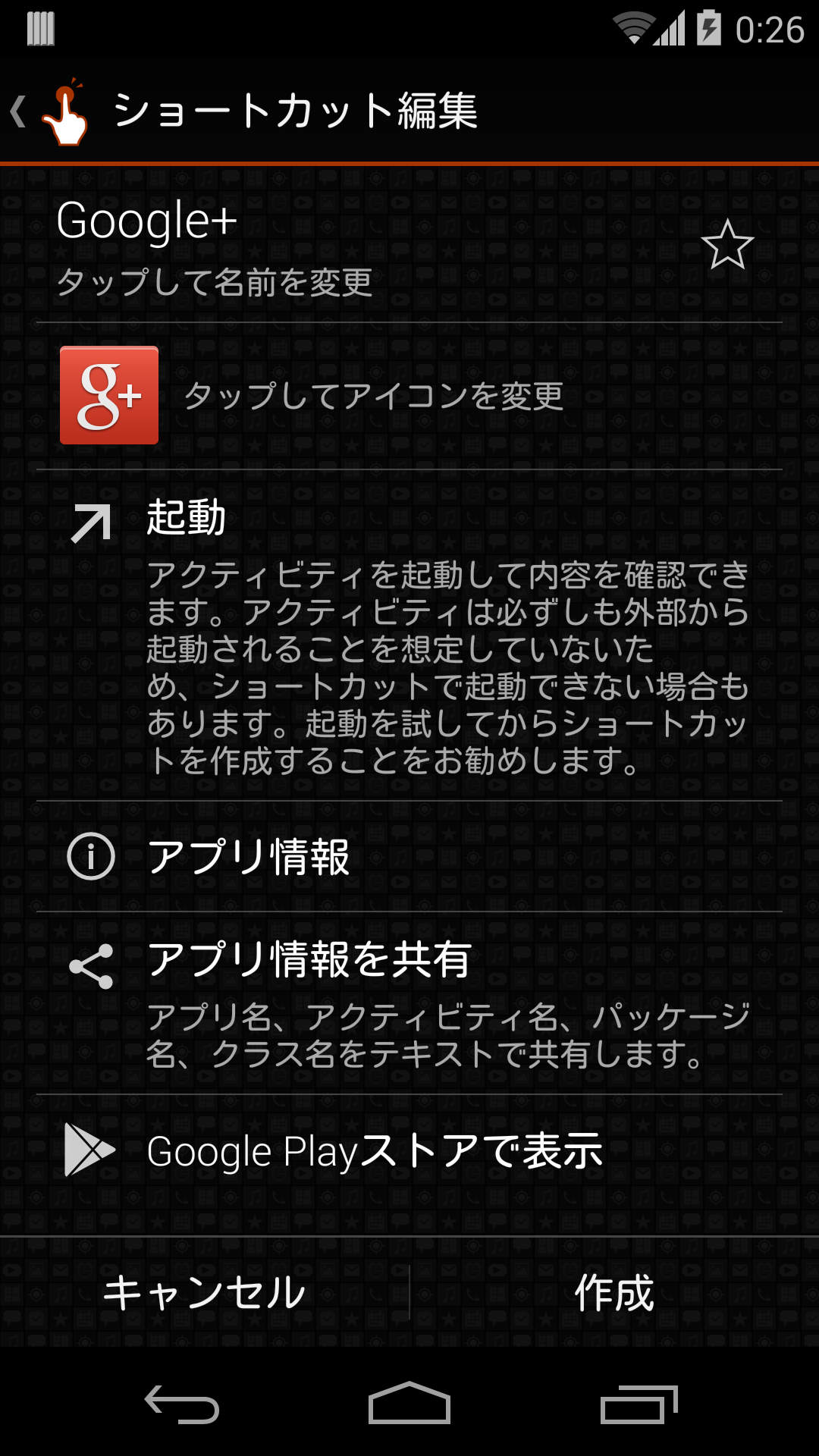Cancel with キャンセル button

[204, 1292]
